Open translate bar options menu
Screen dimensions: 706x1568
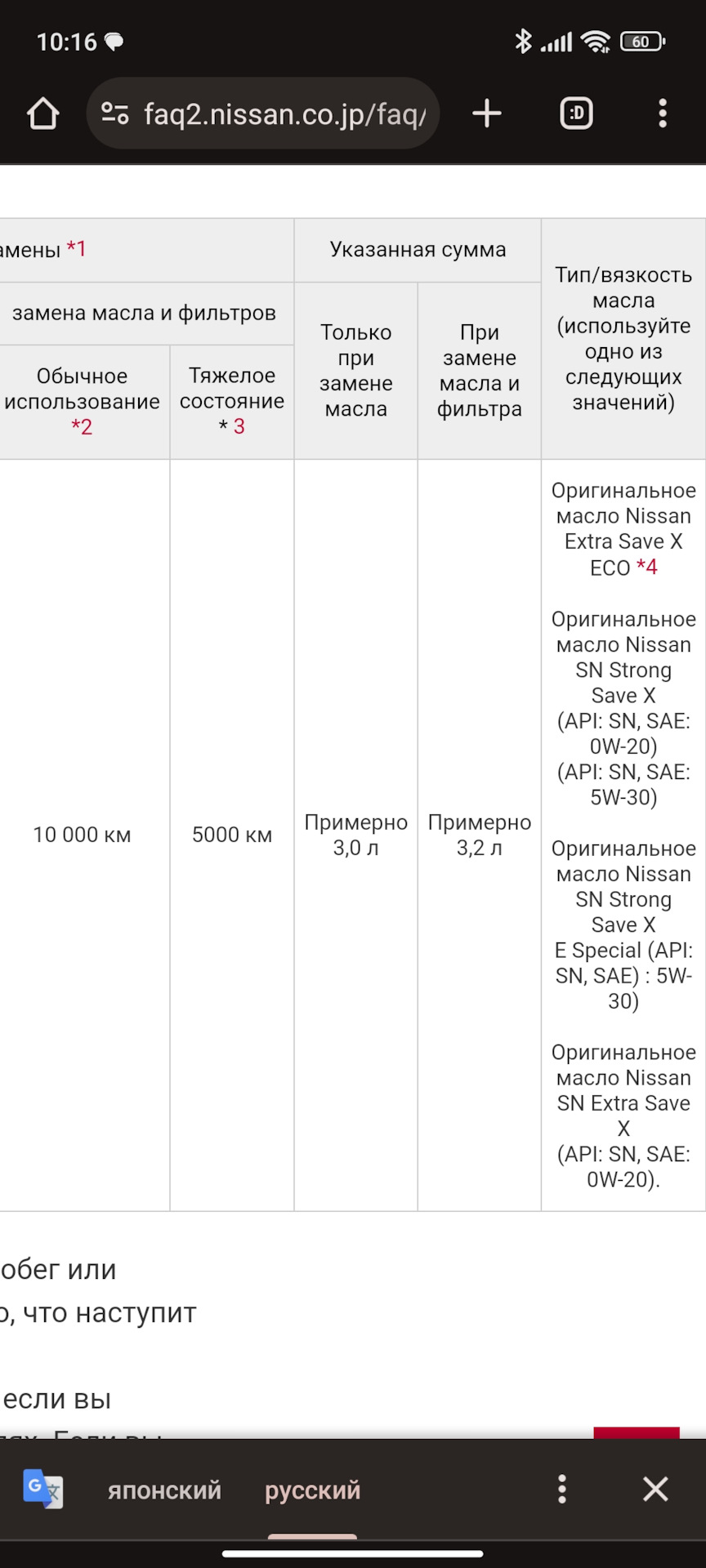coord(561,1489)
